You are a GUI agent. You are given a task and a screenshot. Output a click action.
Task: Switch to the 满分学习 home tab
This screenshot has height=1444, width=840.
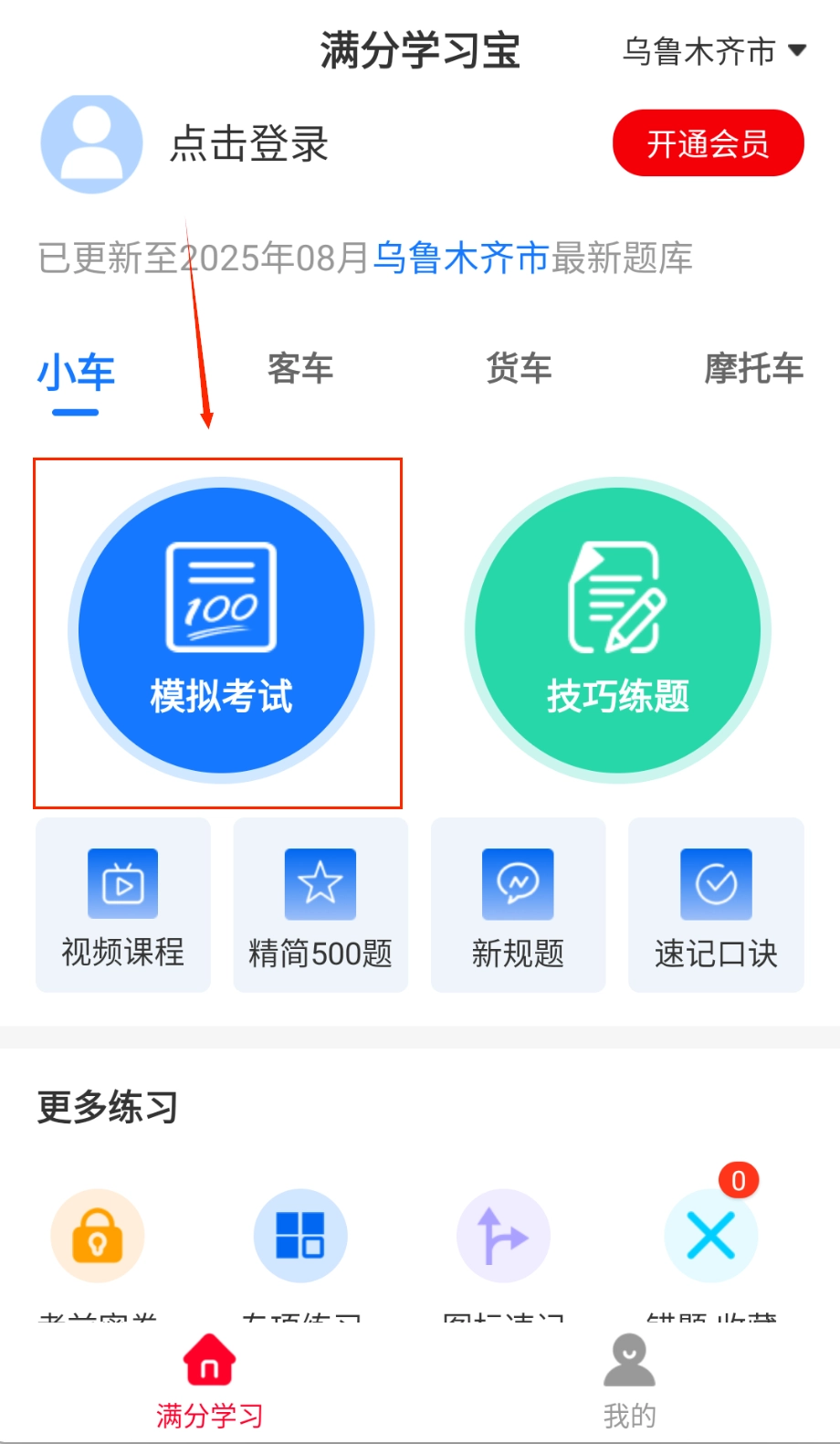coord(209,1381)
